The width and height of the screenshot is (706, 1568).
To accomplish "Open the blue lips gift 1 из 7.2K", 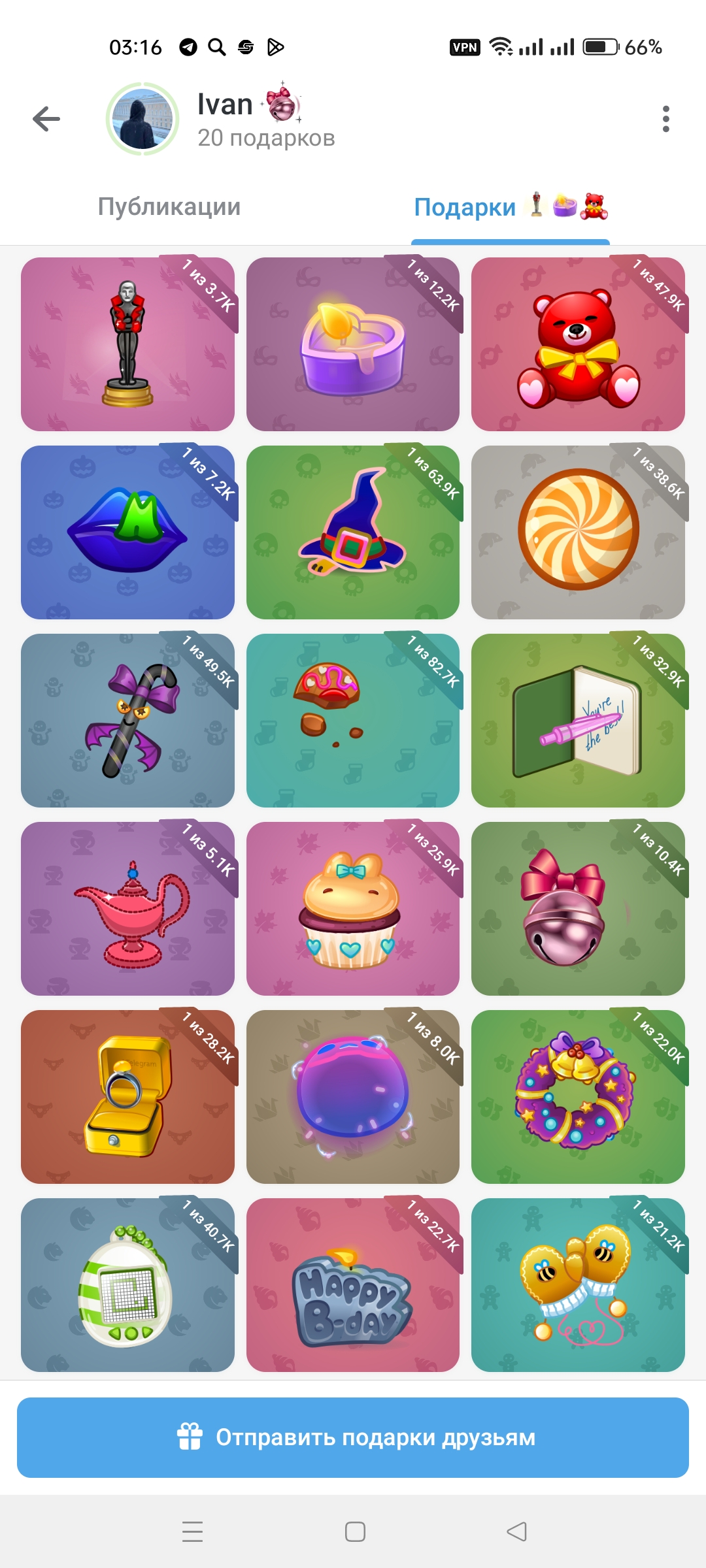I will (x=127, y=532).
